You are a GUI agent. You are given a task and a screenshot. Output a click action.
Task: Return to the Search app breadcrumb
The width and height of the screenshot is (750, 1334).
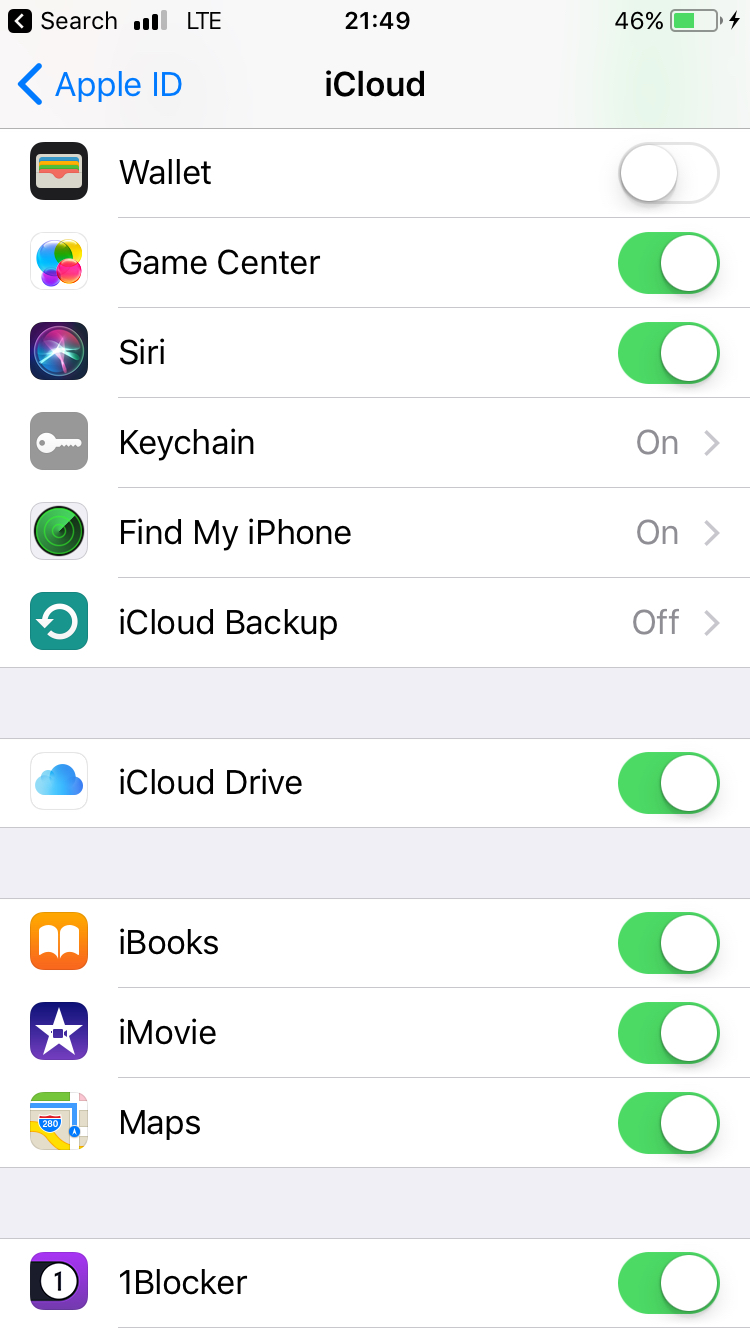pyautogui.click(x=62, y=21)
